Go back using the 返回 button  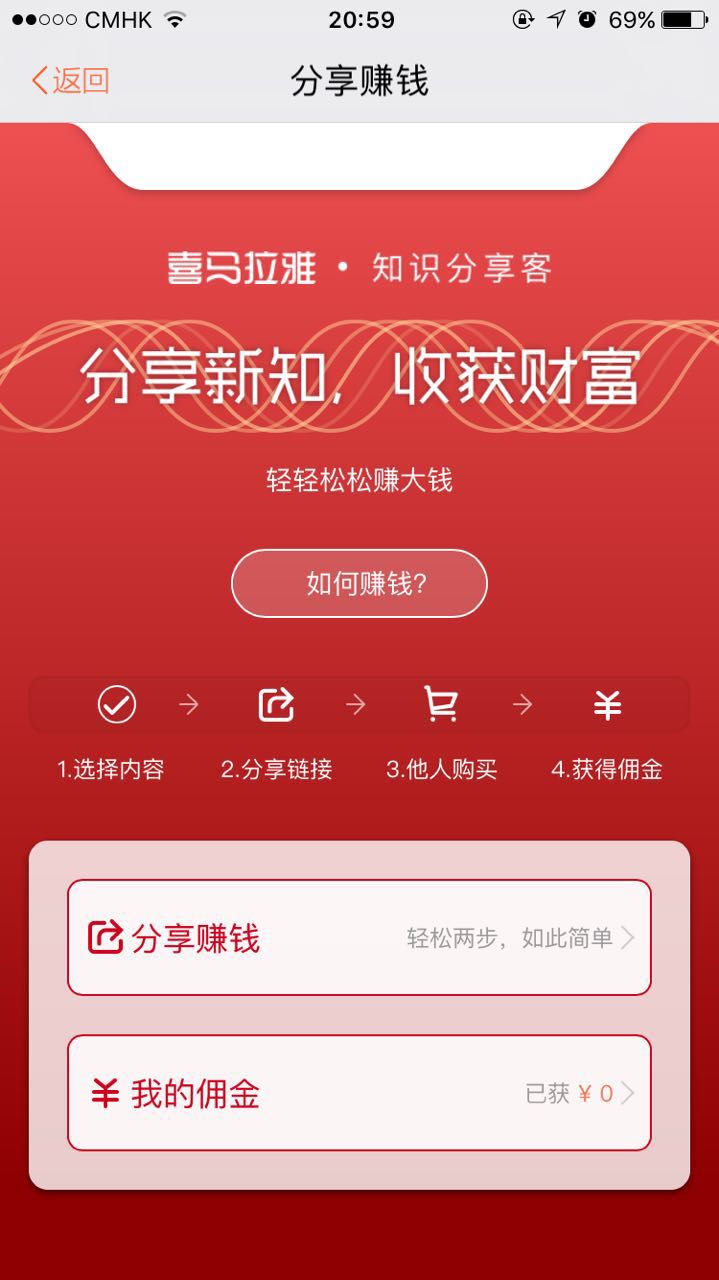[x=69, y=80]
